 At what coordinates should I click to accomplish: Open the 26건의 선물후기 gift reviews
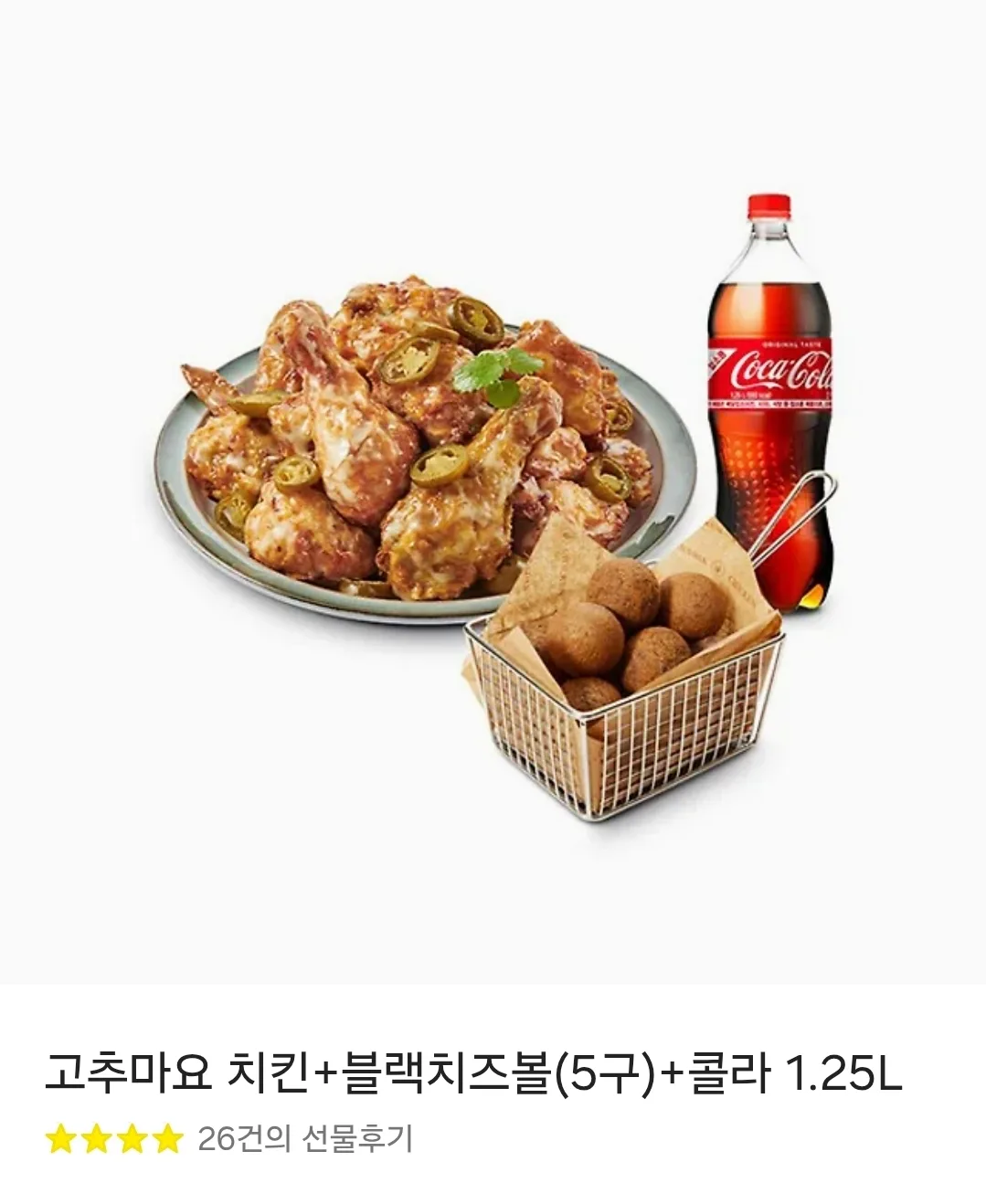pyautogui.click(x=304, y=1139)
